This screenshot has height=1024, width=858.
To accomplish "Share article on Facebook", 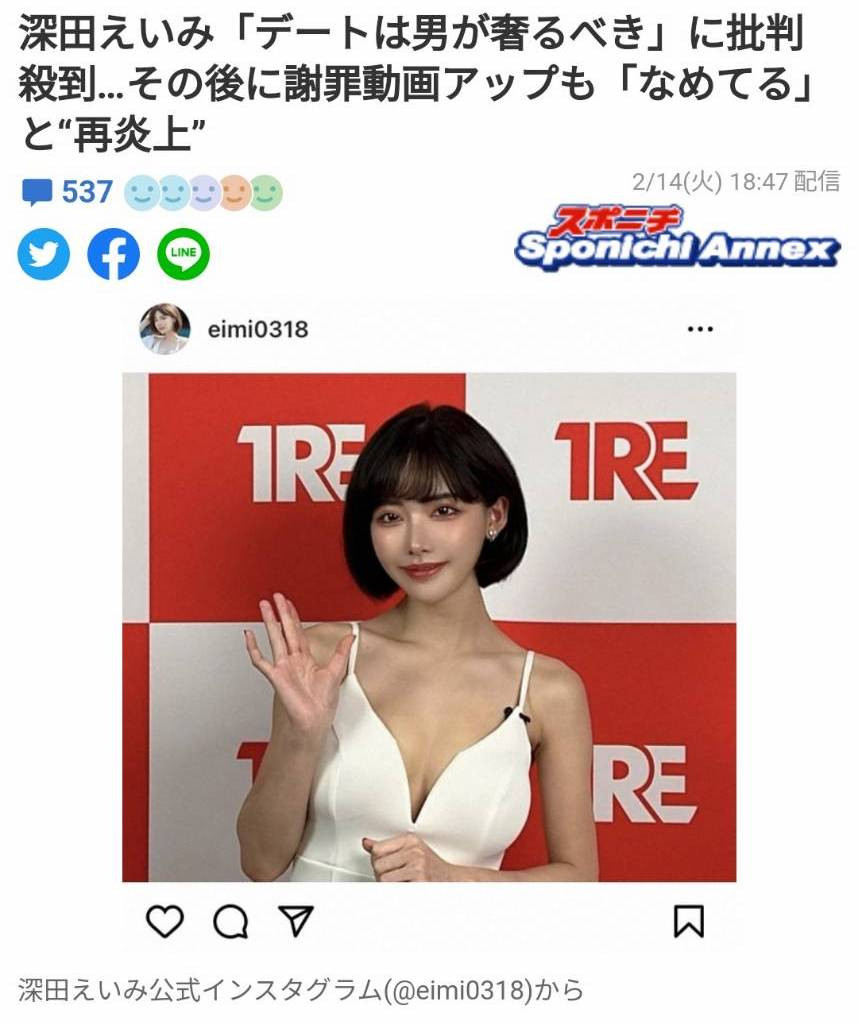I will pos(114,254).
